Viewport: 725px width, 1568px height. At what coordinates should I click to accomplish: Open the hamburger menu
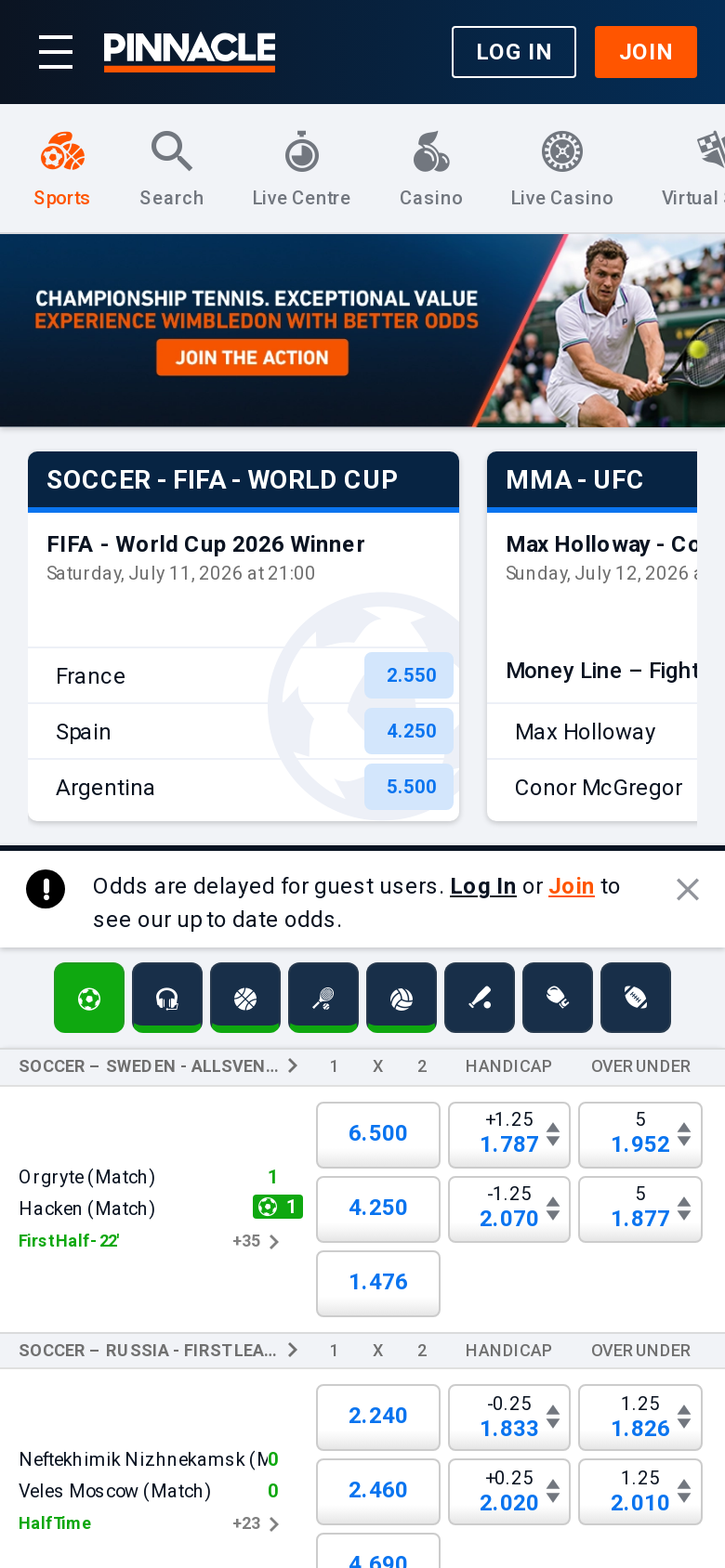point(56,52)
